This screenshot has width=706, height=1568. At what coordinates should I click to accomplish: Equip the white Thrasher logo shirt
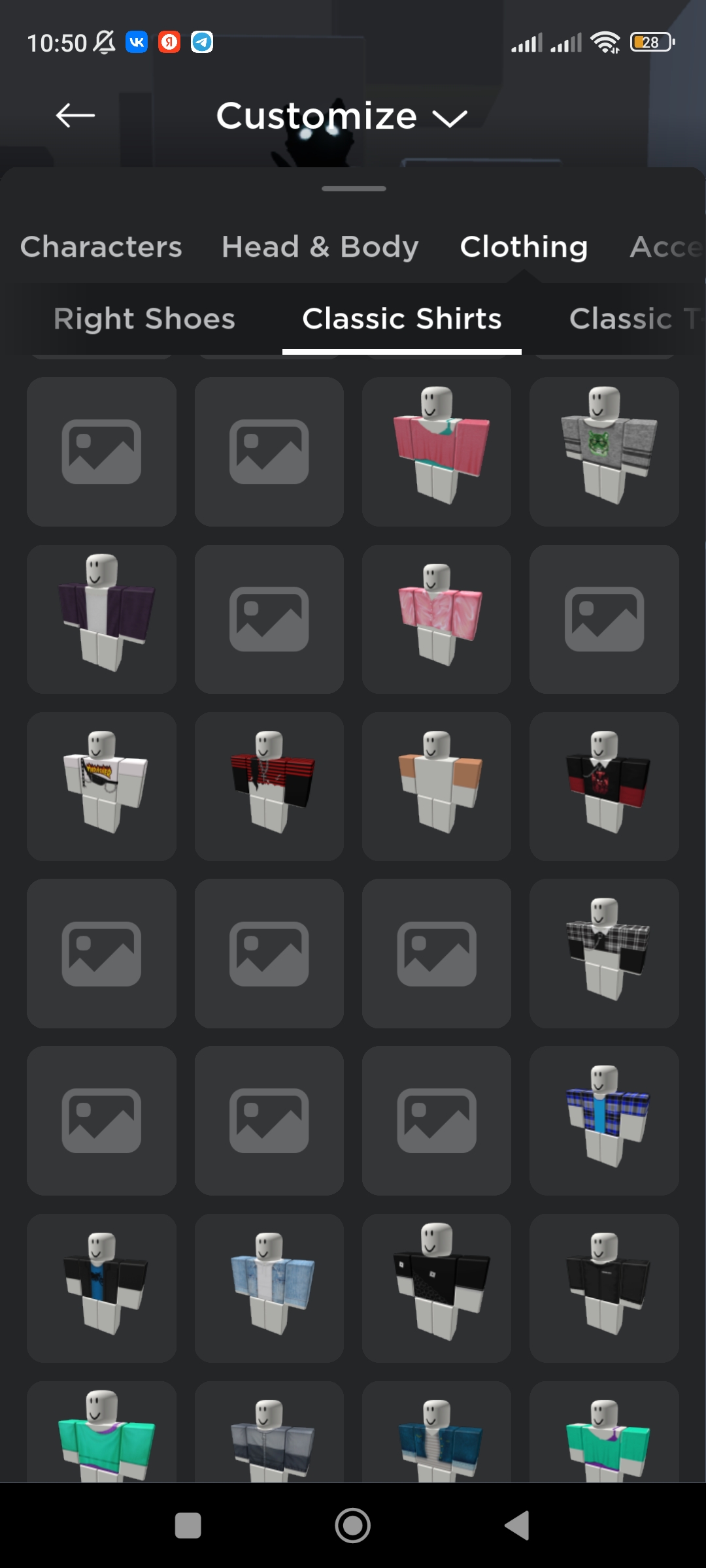[101, 785]
